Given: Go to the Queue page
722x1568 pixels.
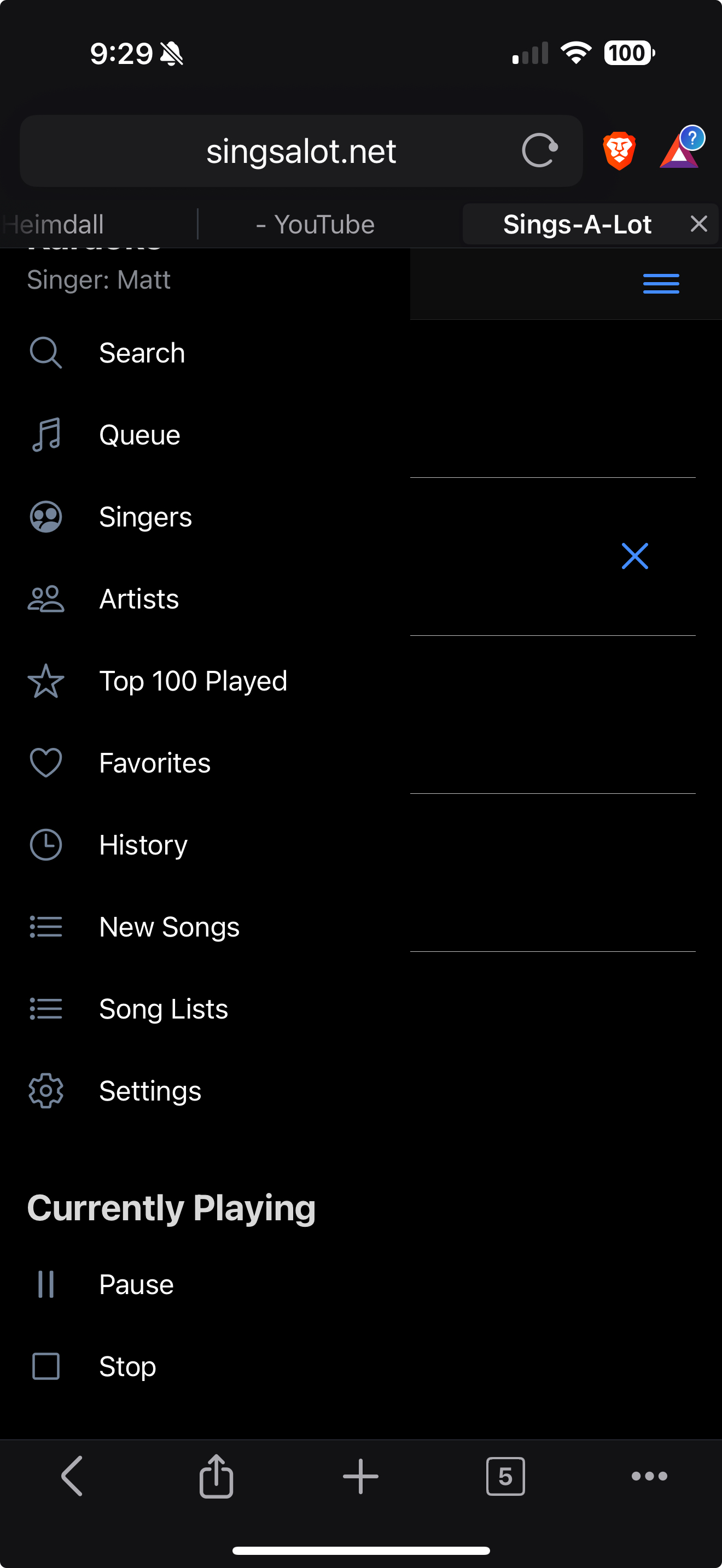Looking at the screenshot, I should (x=139, y=435).
